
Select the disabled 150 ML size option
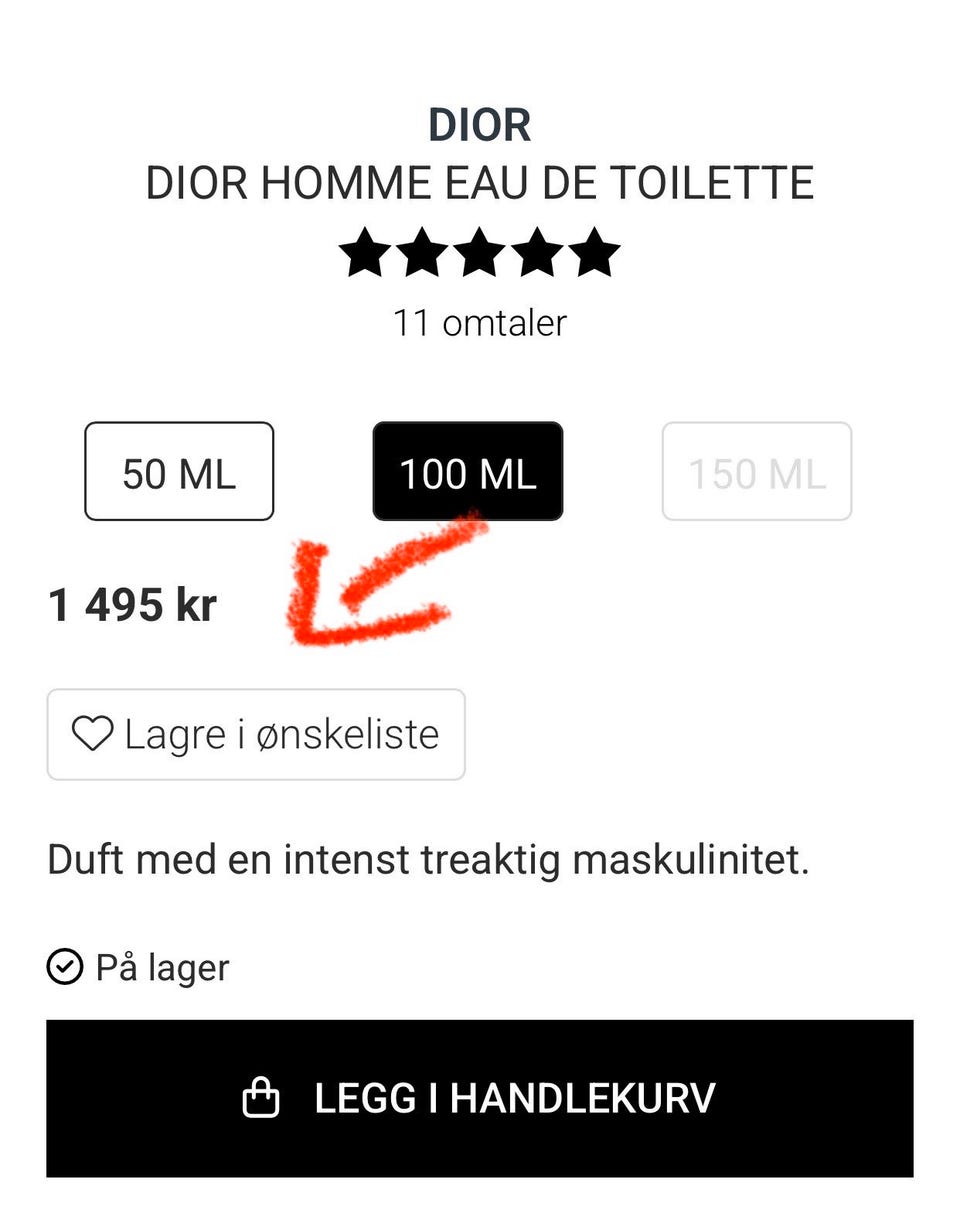(757, 471)
